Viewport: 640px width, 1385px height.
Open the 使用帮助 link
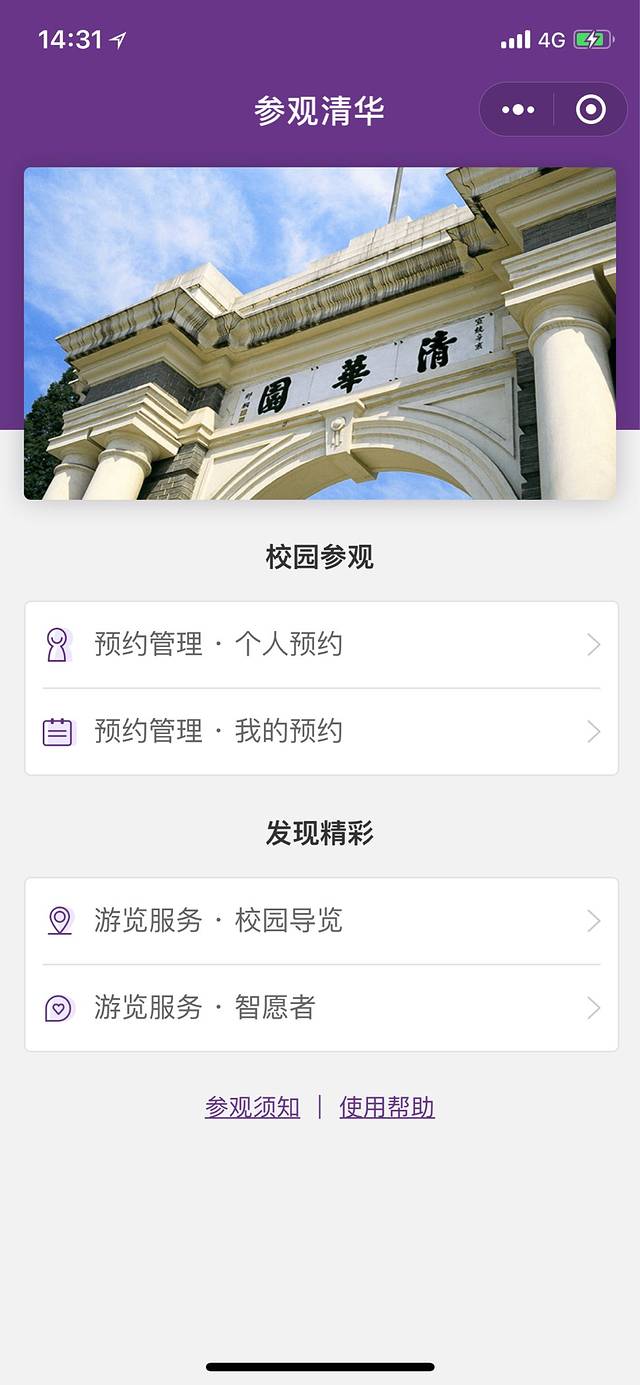coord(387,1107)
